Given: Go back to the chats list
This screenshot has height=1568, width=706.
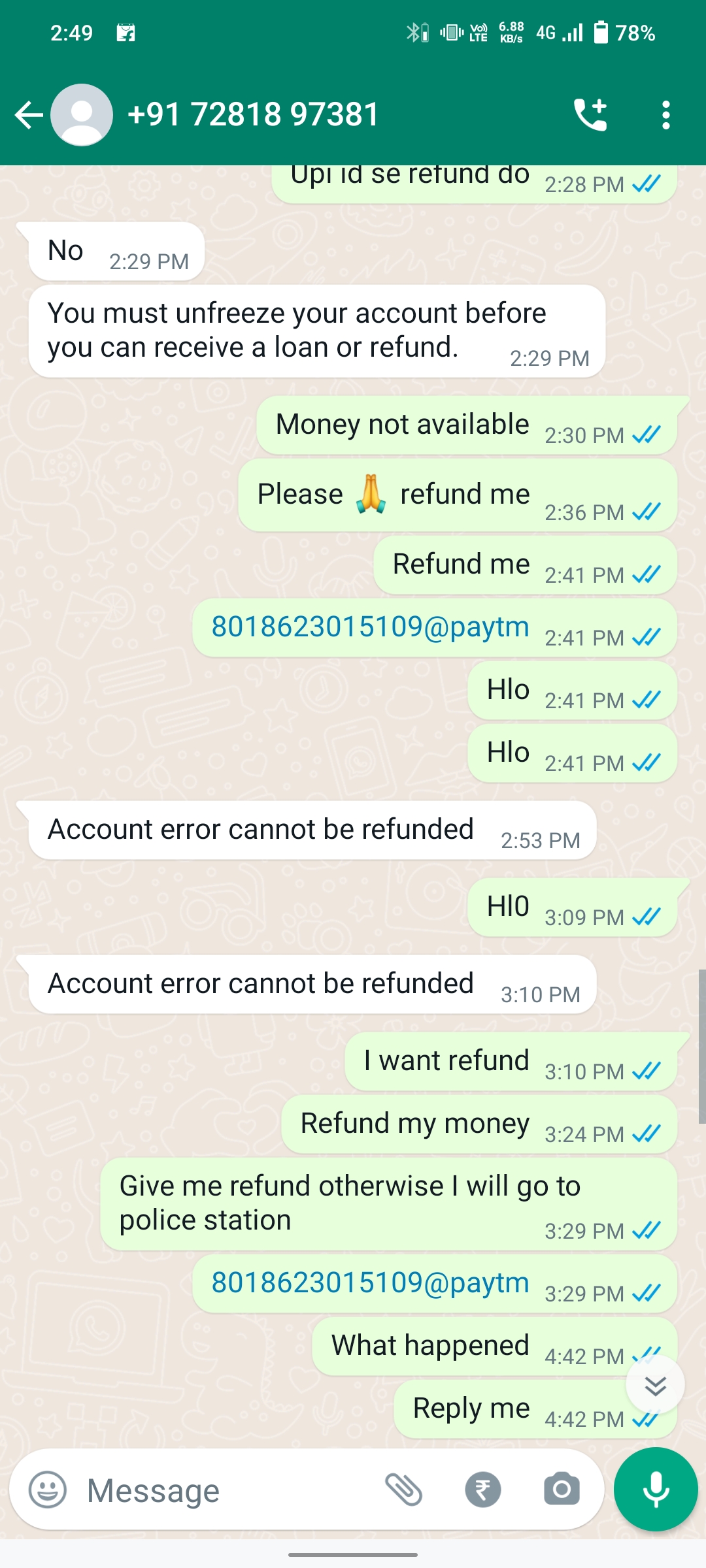Looking at the screenshot, I should tap(28, 115).
